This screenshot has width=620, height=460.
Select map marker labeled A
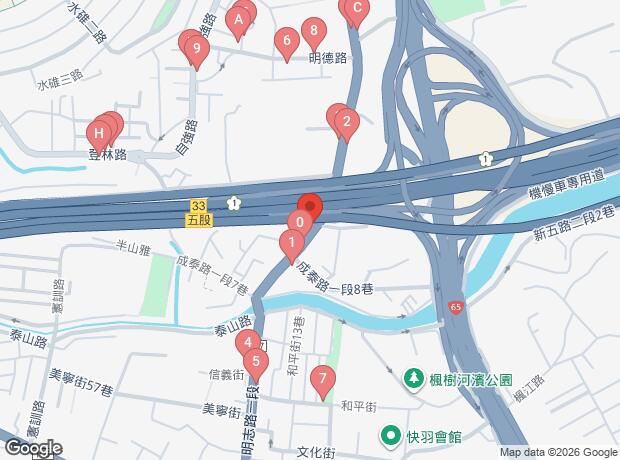(238, 19)
